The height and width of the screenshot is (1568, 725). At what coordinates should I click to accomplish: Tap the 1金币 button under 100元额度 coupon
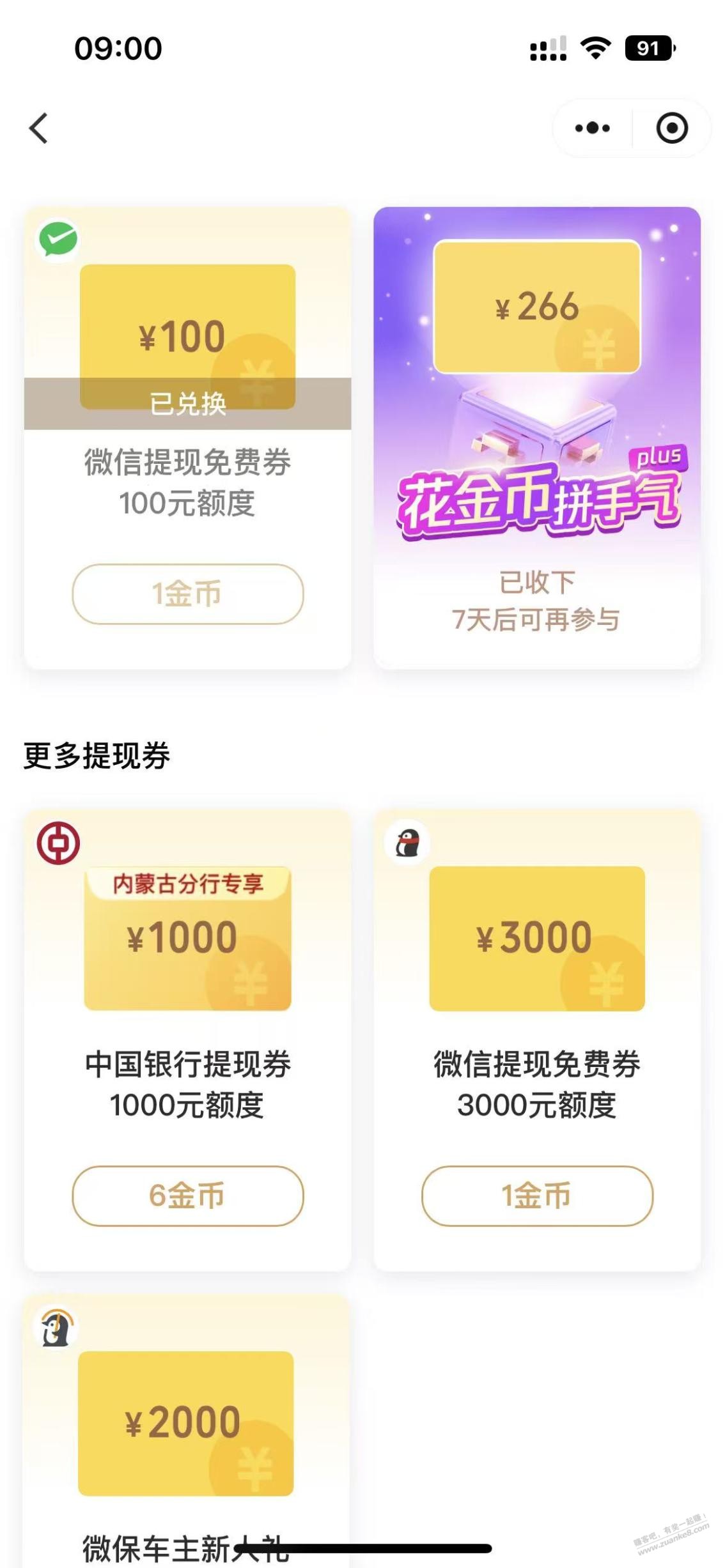(x=187, y=594)
